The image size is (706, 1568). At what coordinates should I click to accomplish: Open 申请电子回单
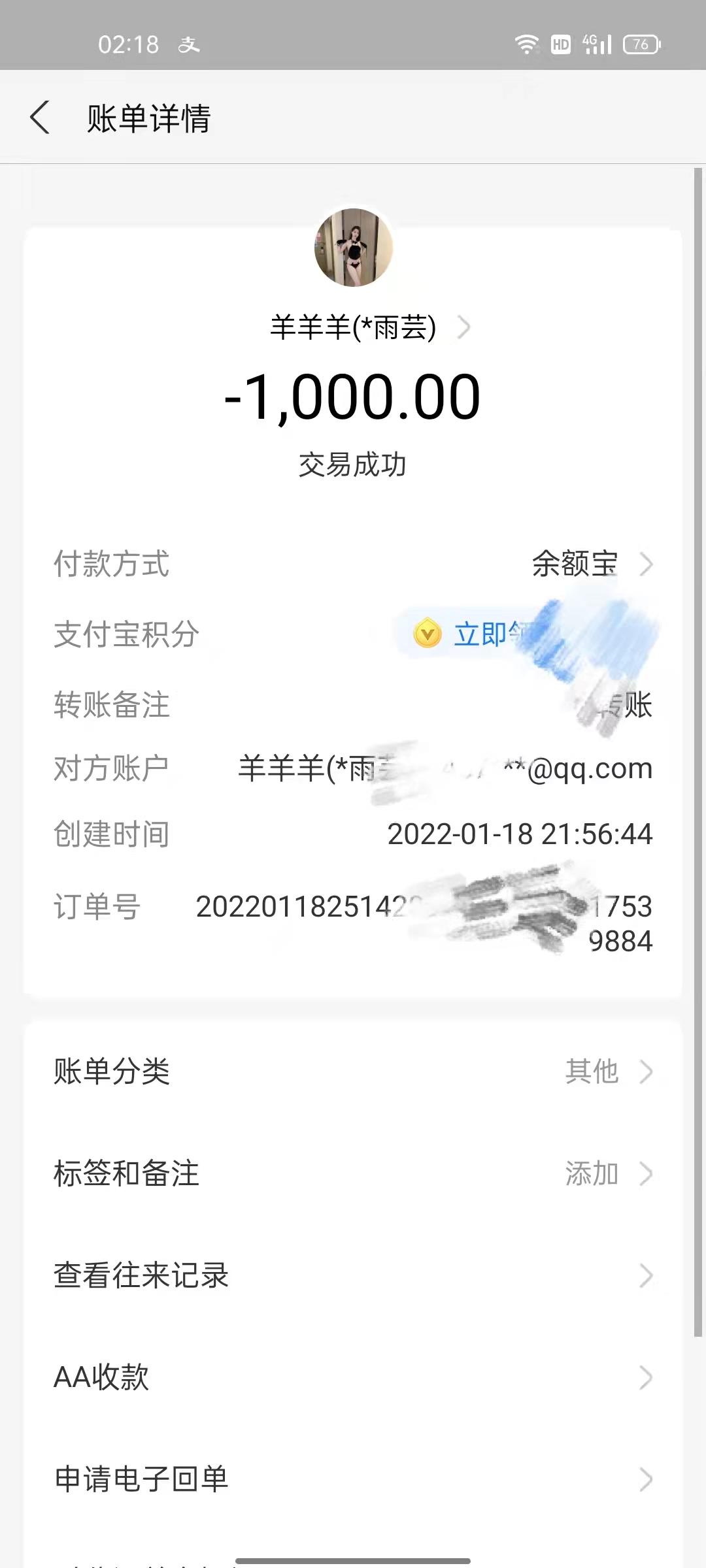point(353,1479)
